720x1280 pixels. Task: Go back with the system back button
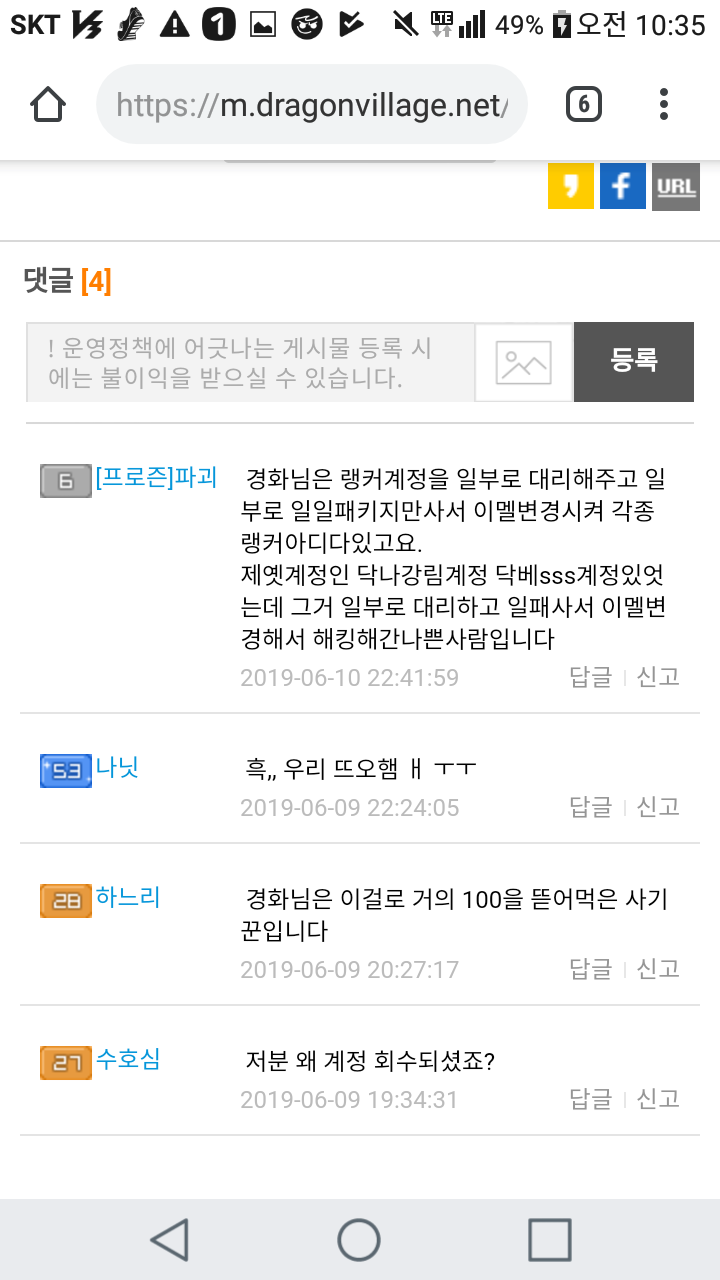169,1240
